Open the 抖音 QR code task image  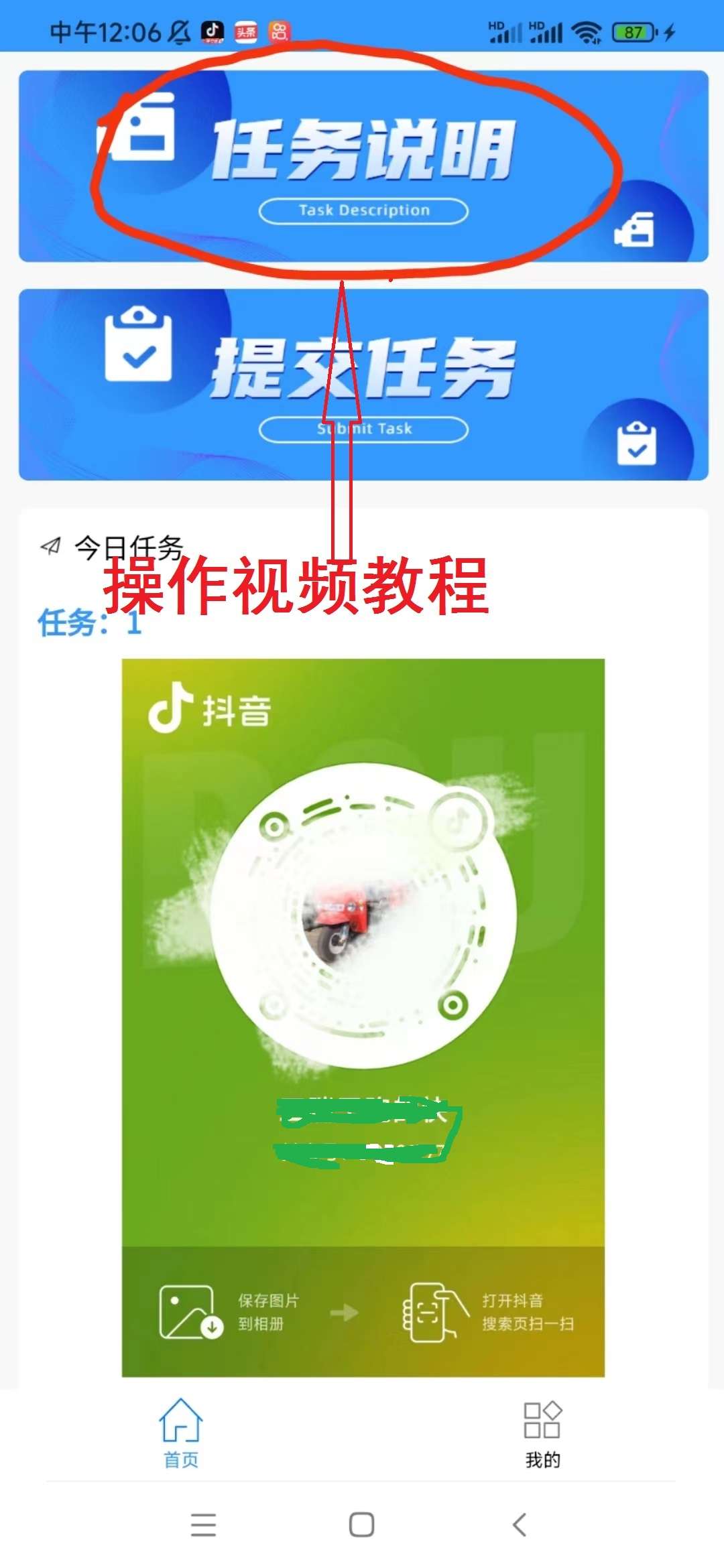coord(363,1018)
